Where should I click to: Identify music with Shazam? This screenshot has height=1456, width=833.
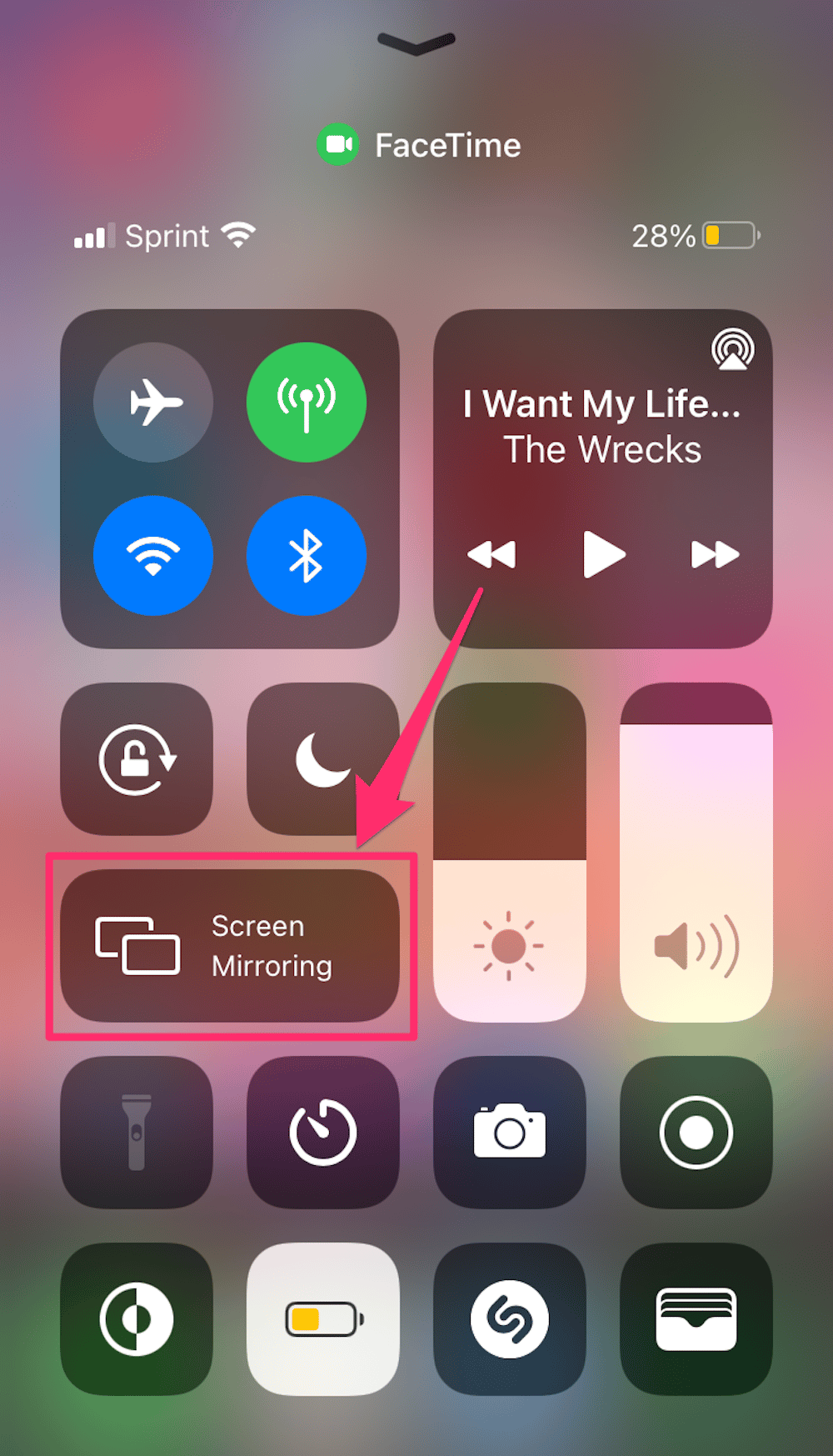pos(509,1318)
